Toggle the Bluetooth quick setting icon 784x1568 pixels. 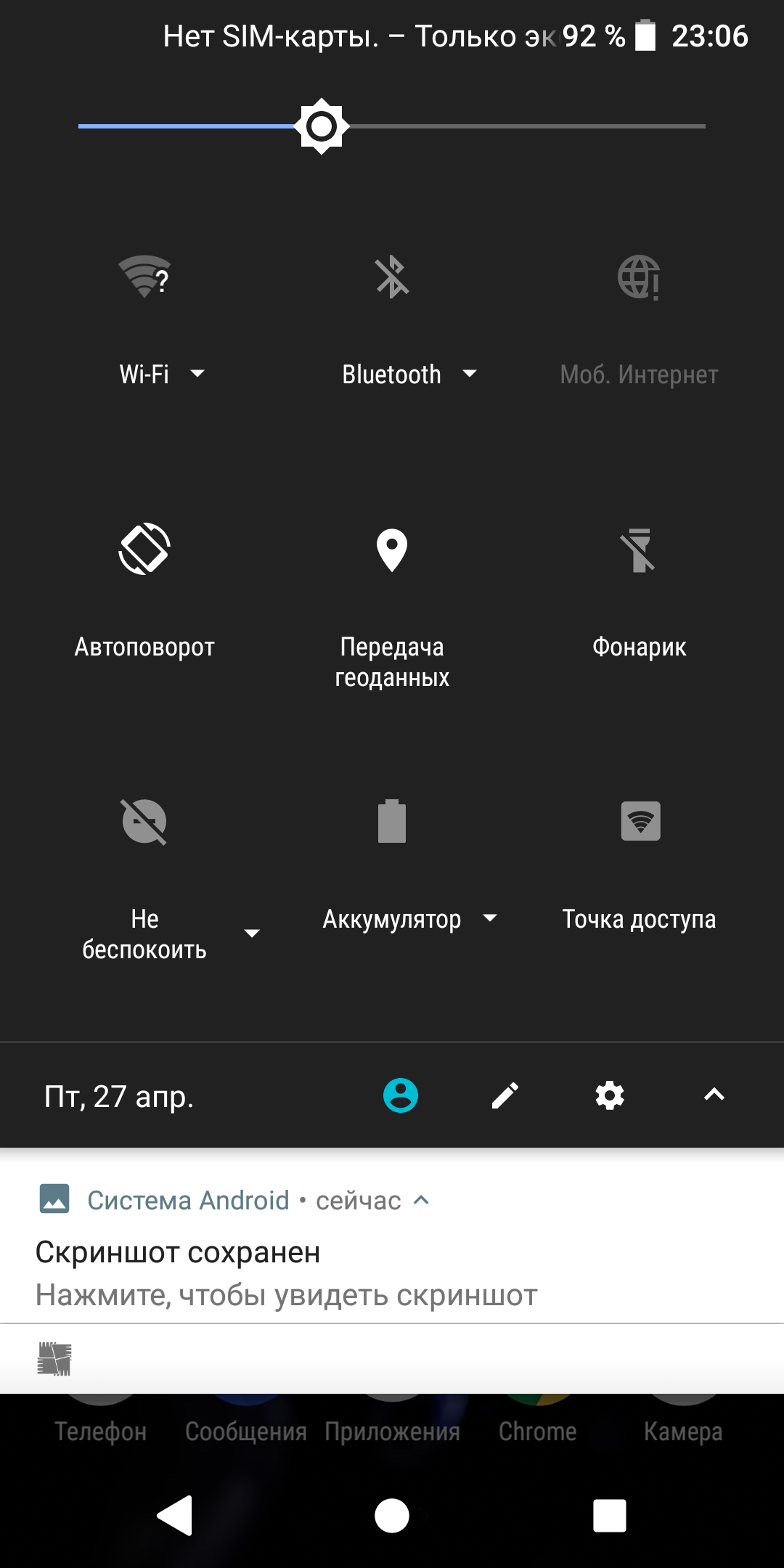point(392,277)
